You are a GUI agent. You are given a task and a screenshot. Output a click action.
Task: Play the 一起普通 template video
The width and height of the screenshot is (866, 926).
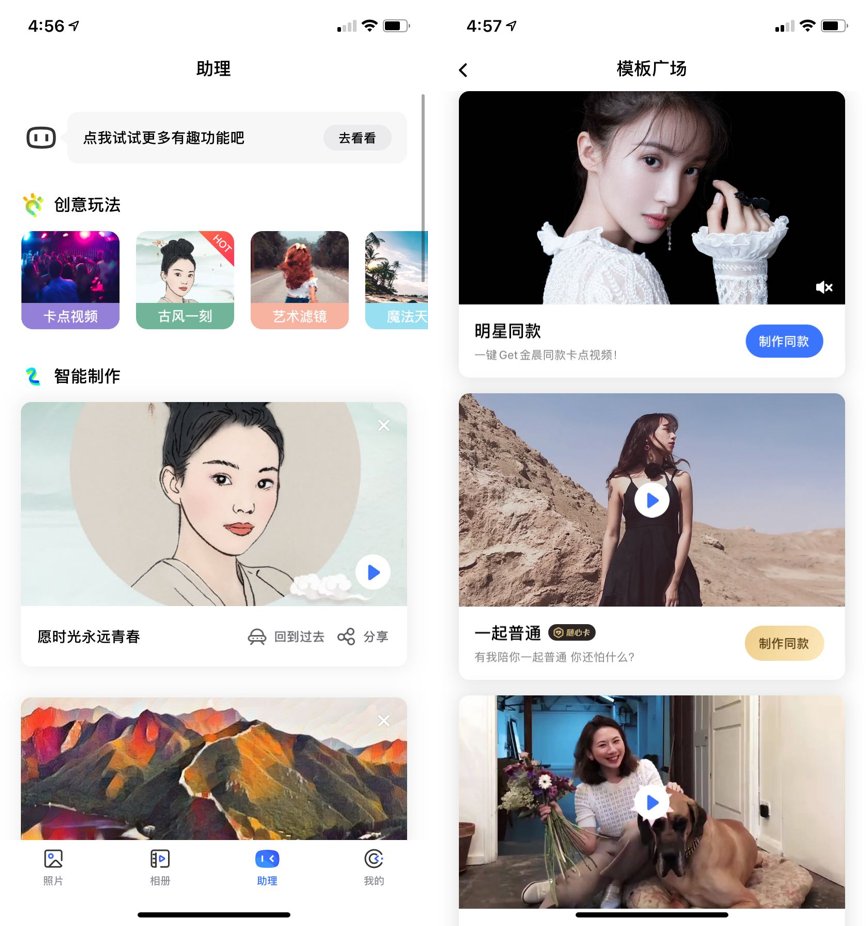click(652, 500)
